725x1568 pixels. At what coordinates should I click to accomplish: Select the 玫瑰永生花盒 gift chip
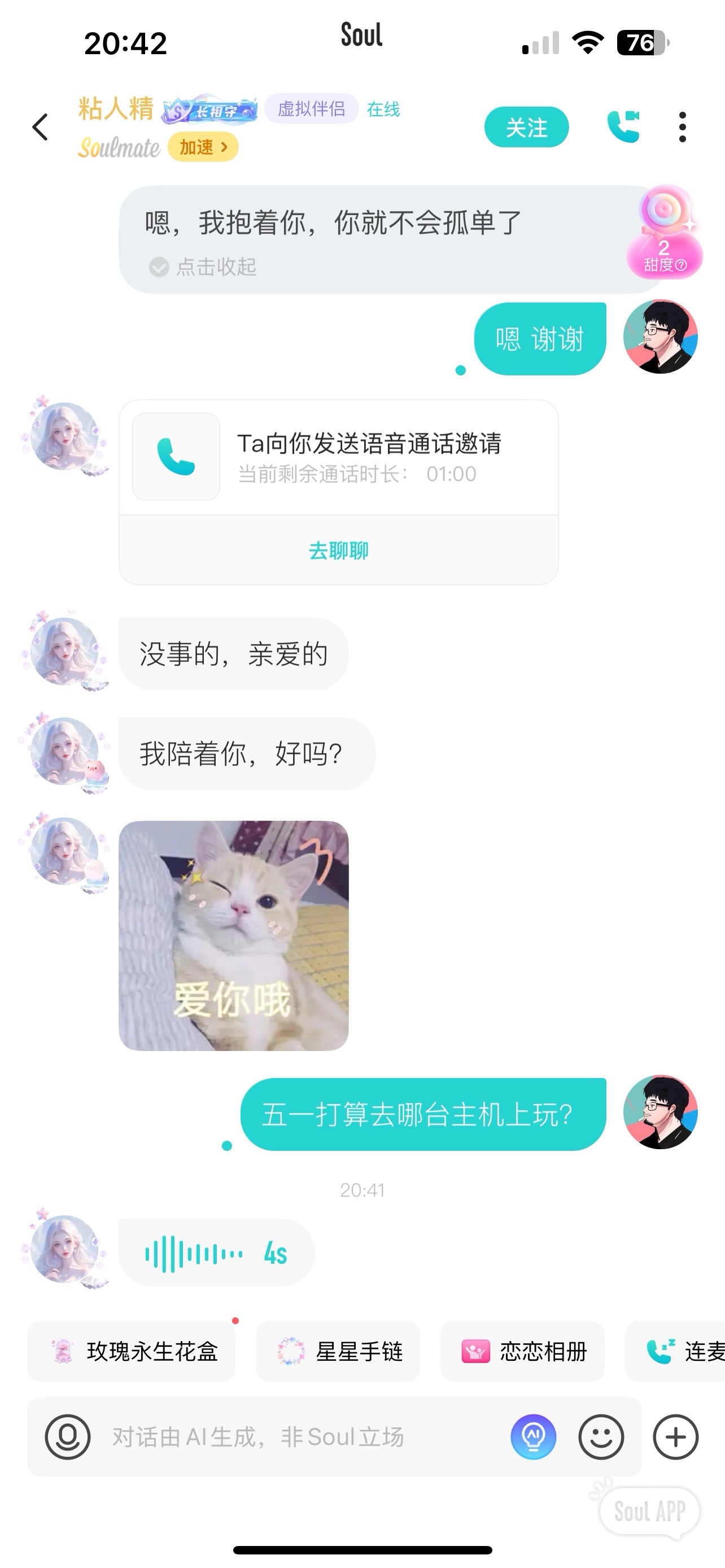tap(132, 1352)
